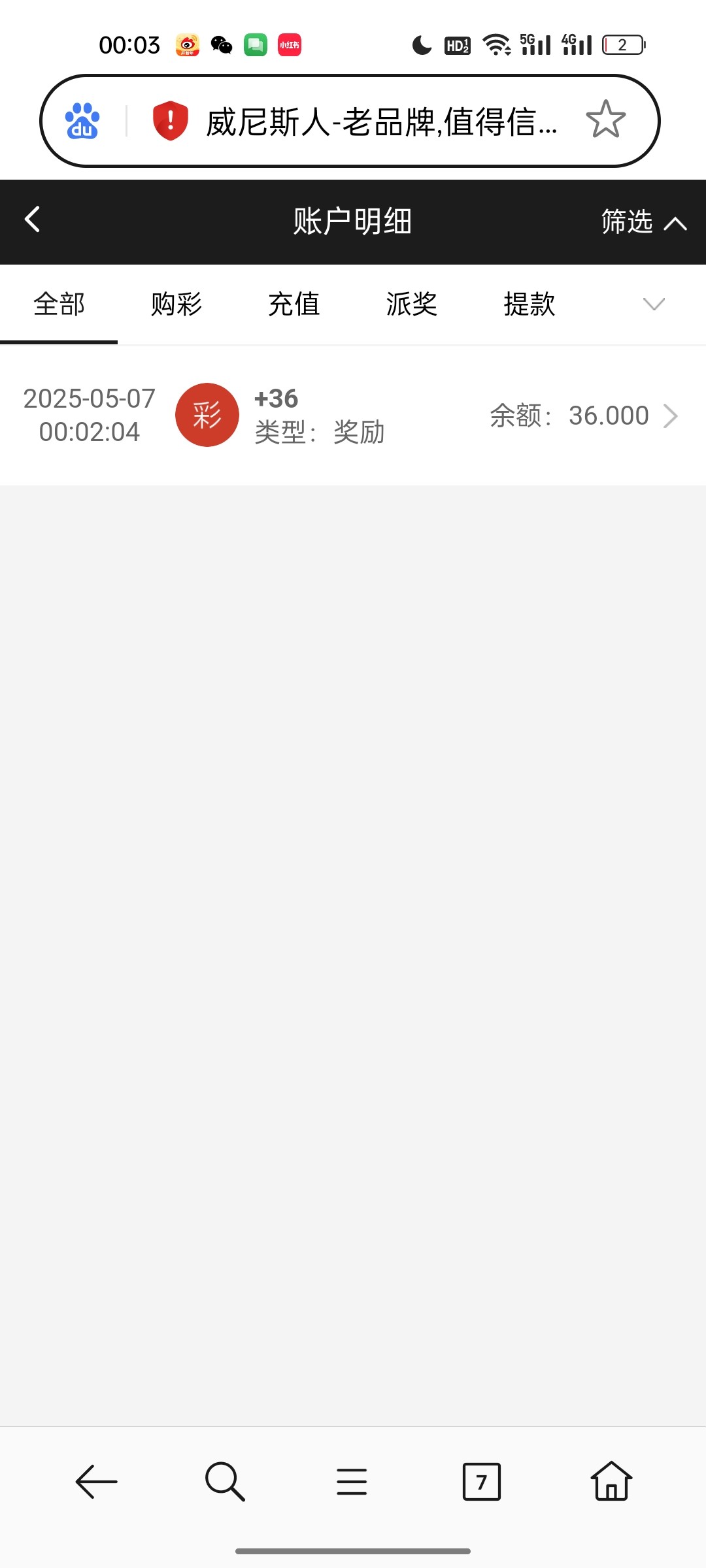Go back from the 账户明细 page
706x1568 pixels.
(32, 220)
